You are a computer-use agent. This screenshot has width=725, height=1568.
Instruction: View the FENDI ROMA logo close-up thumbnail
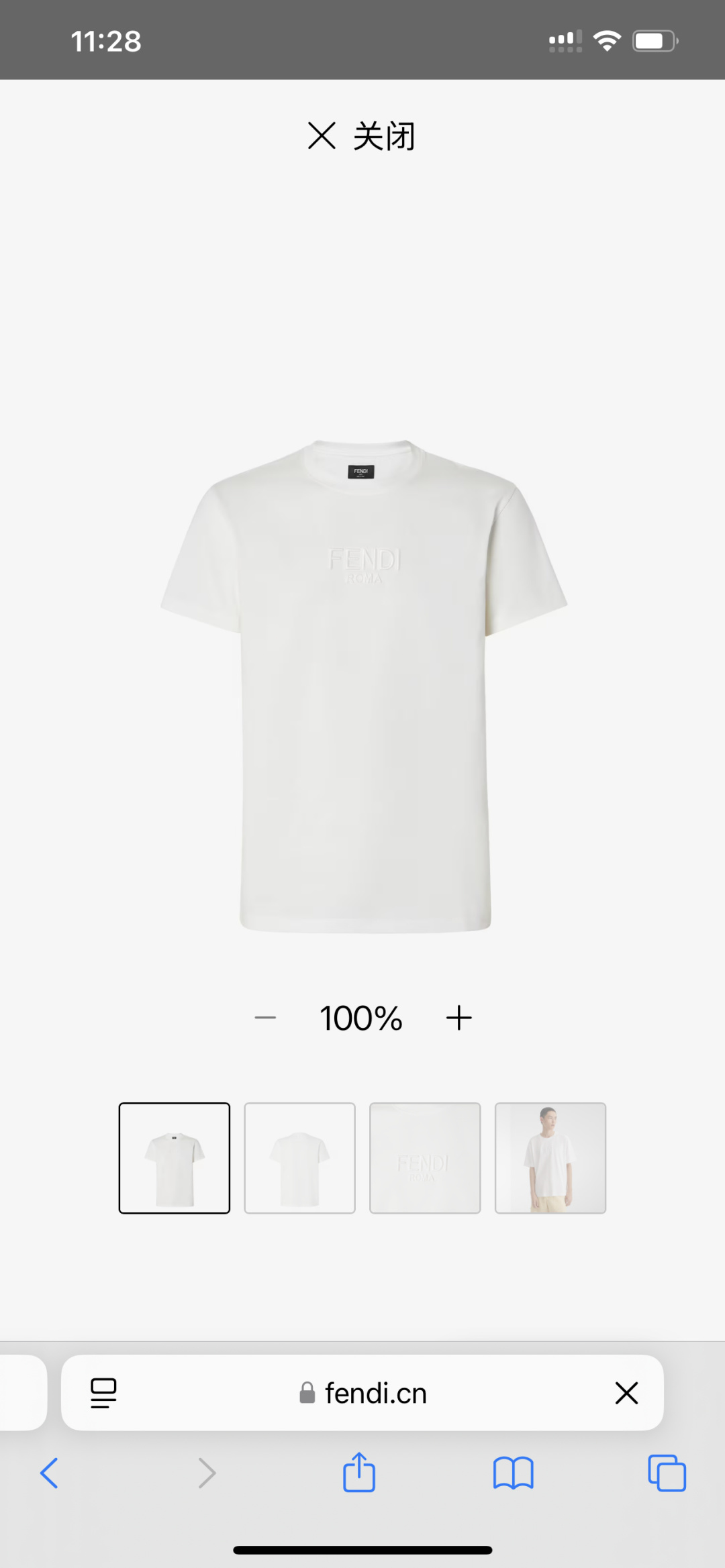(425, 1158)
